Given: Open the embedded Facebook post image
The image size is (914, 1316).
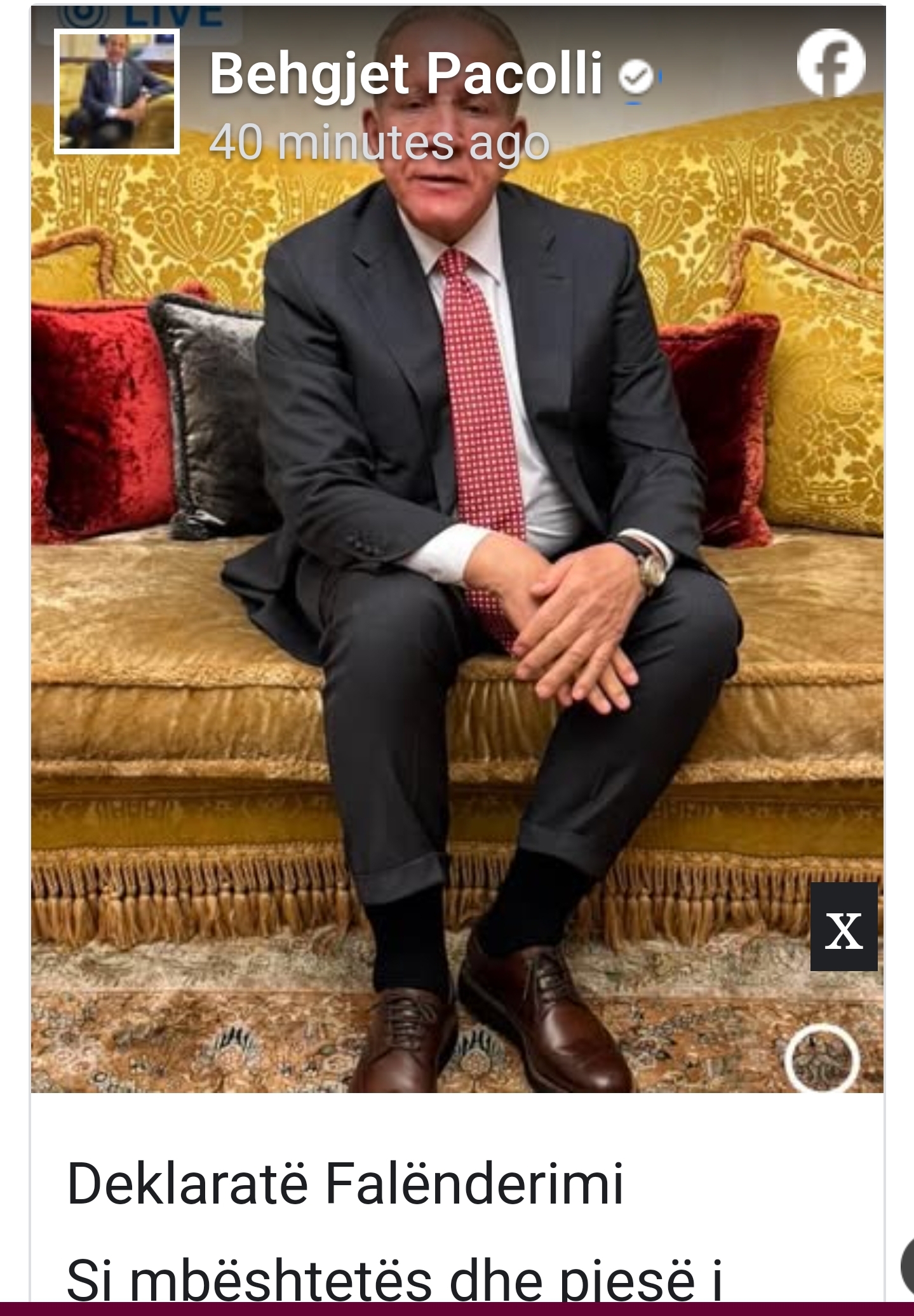Looking at the screenshot, I should (x=457, y=572).
